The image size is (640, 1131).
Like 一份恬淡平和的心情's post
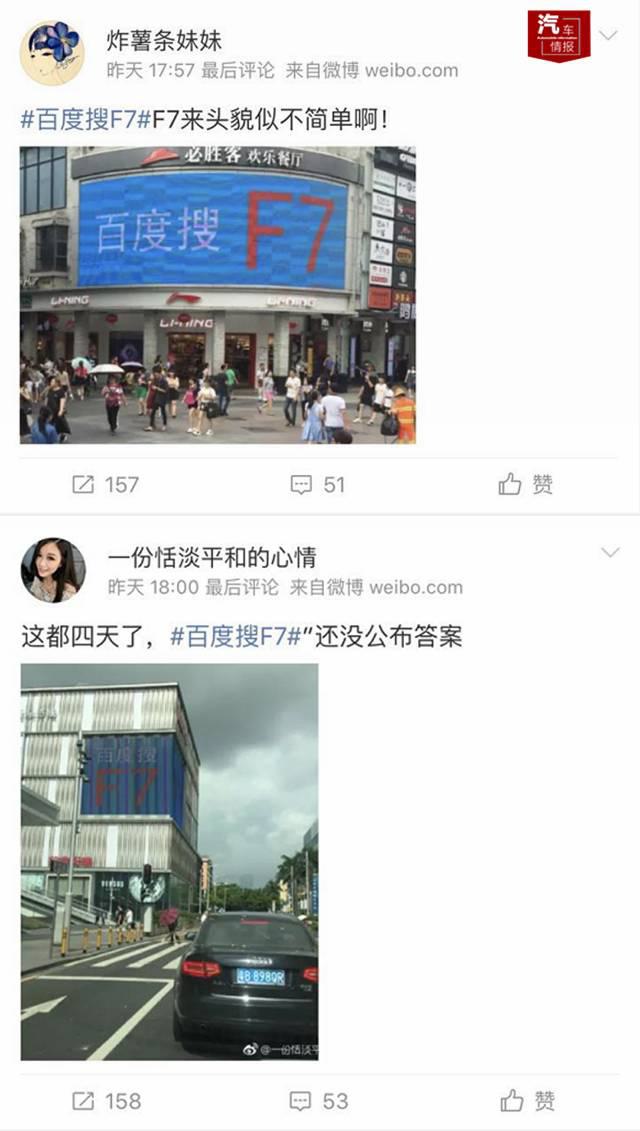527,1101
